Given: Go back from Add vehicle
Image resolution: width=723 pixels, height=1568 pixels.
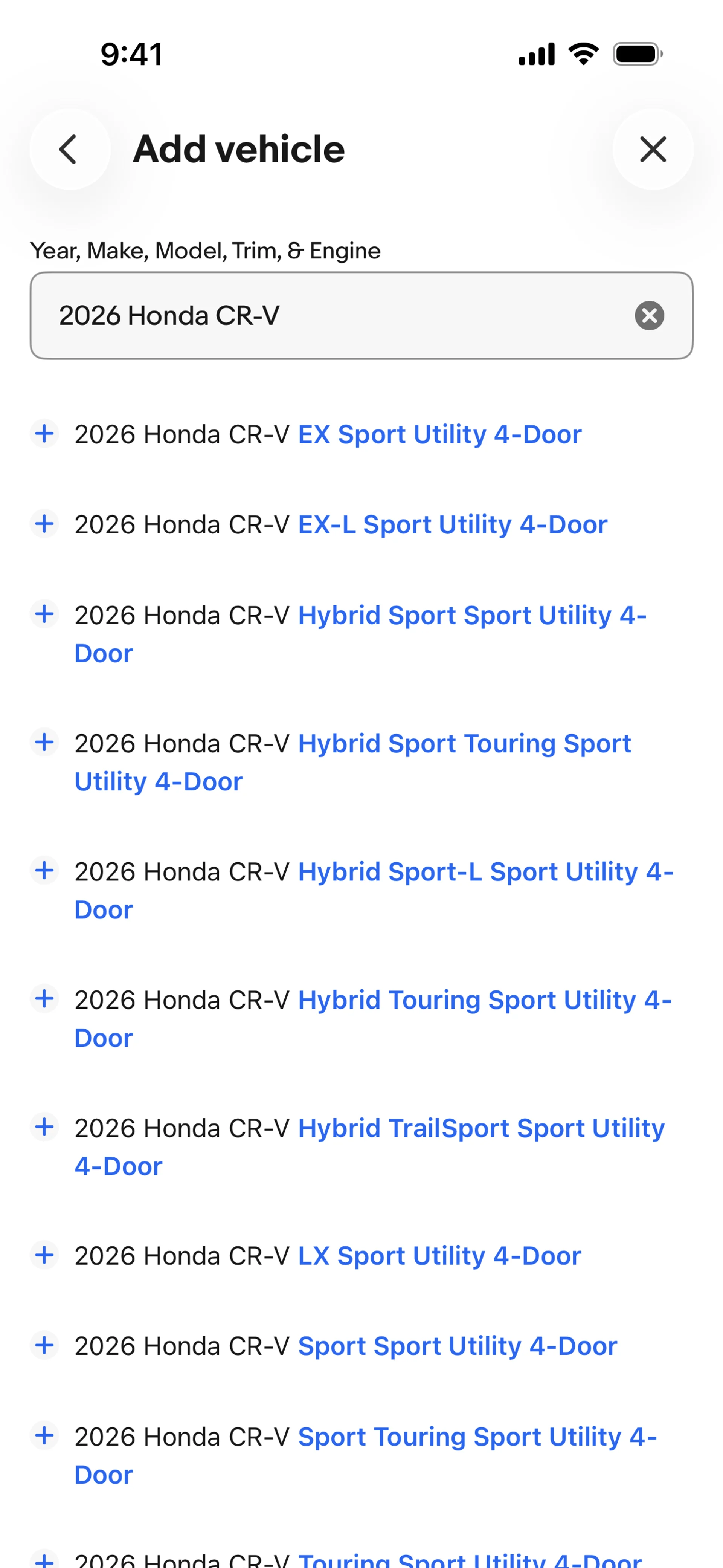Looking at the screenshot, I should 69,149.
